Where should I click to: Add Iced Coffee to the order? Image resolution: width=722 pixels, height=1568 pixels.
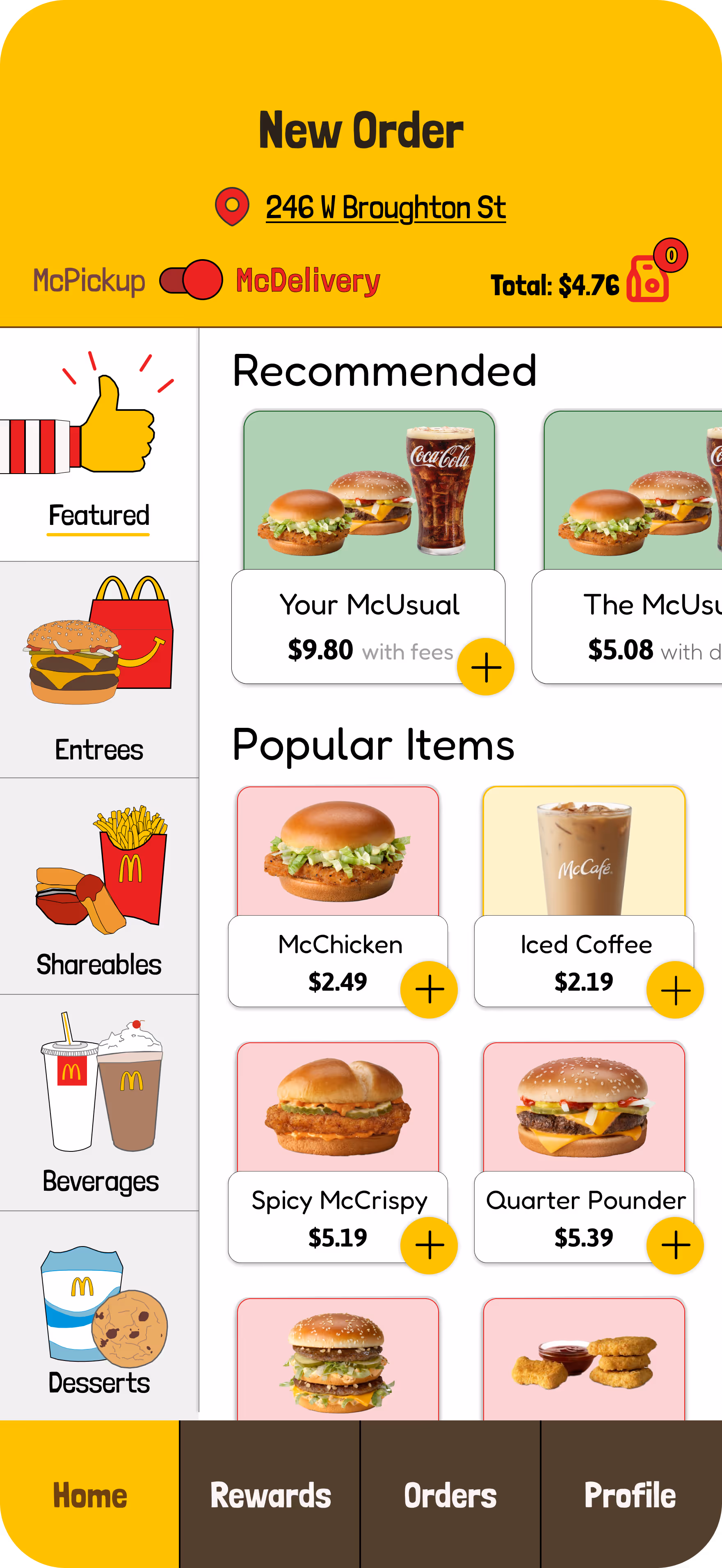tap(674, 990)
